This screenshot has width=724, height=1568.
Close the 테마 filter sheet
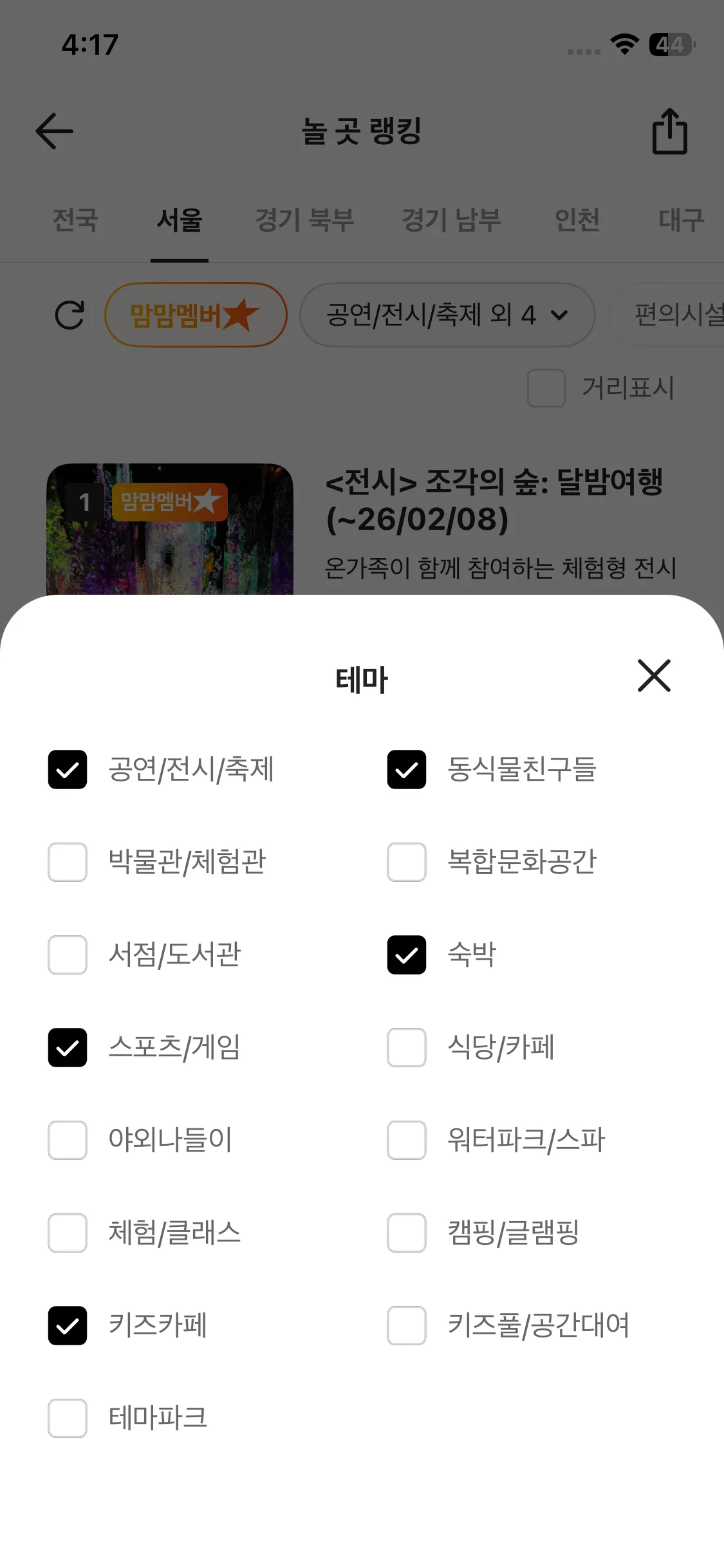click(654, 676)
